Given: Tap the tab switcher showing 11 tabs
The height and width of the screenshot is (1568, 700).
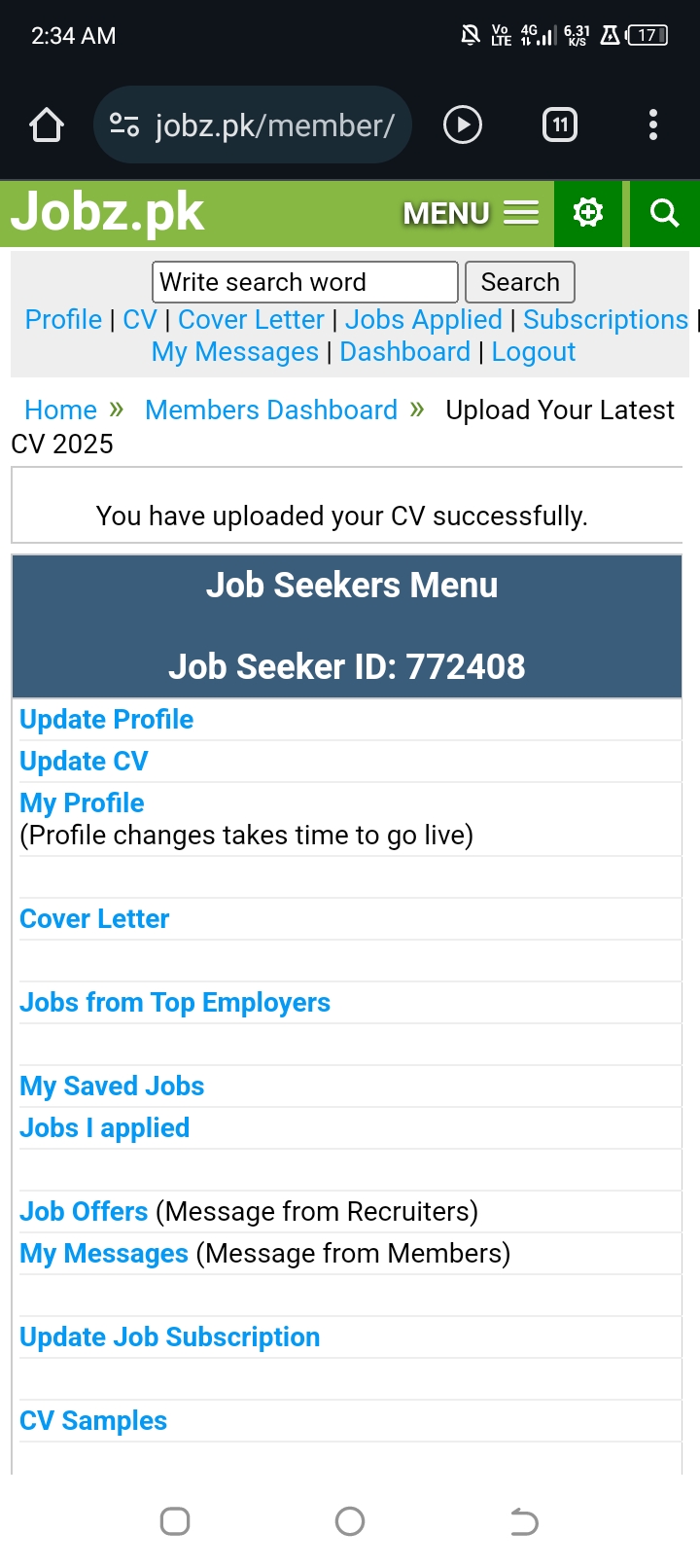Looking at the screenshot, I should pos(559,125).
